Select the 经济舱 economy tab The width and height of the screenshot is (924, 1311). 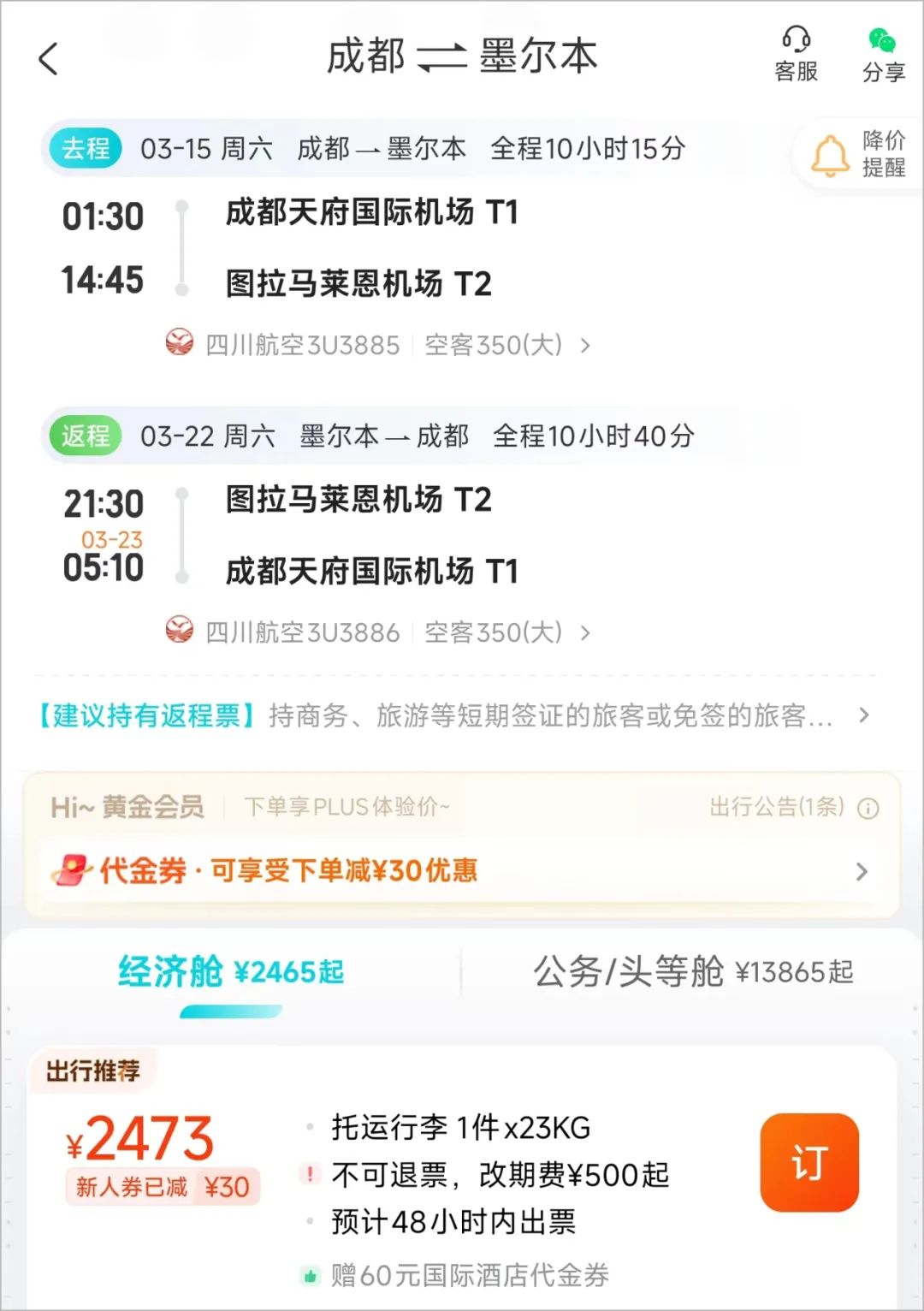231,973
